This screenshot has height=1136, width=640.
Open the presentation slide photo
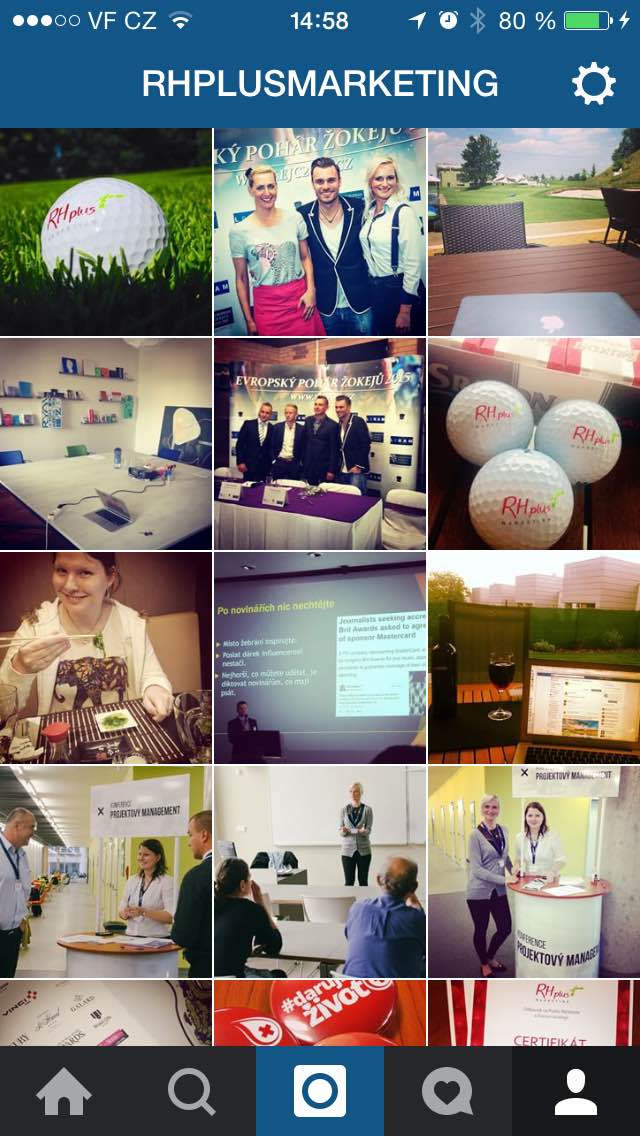320,657
